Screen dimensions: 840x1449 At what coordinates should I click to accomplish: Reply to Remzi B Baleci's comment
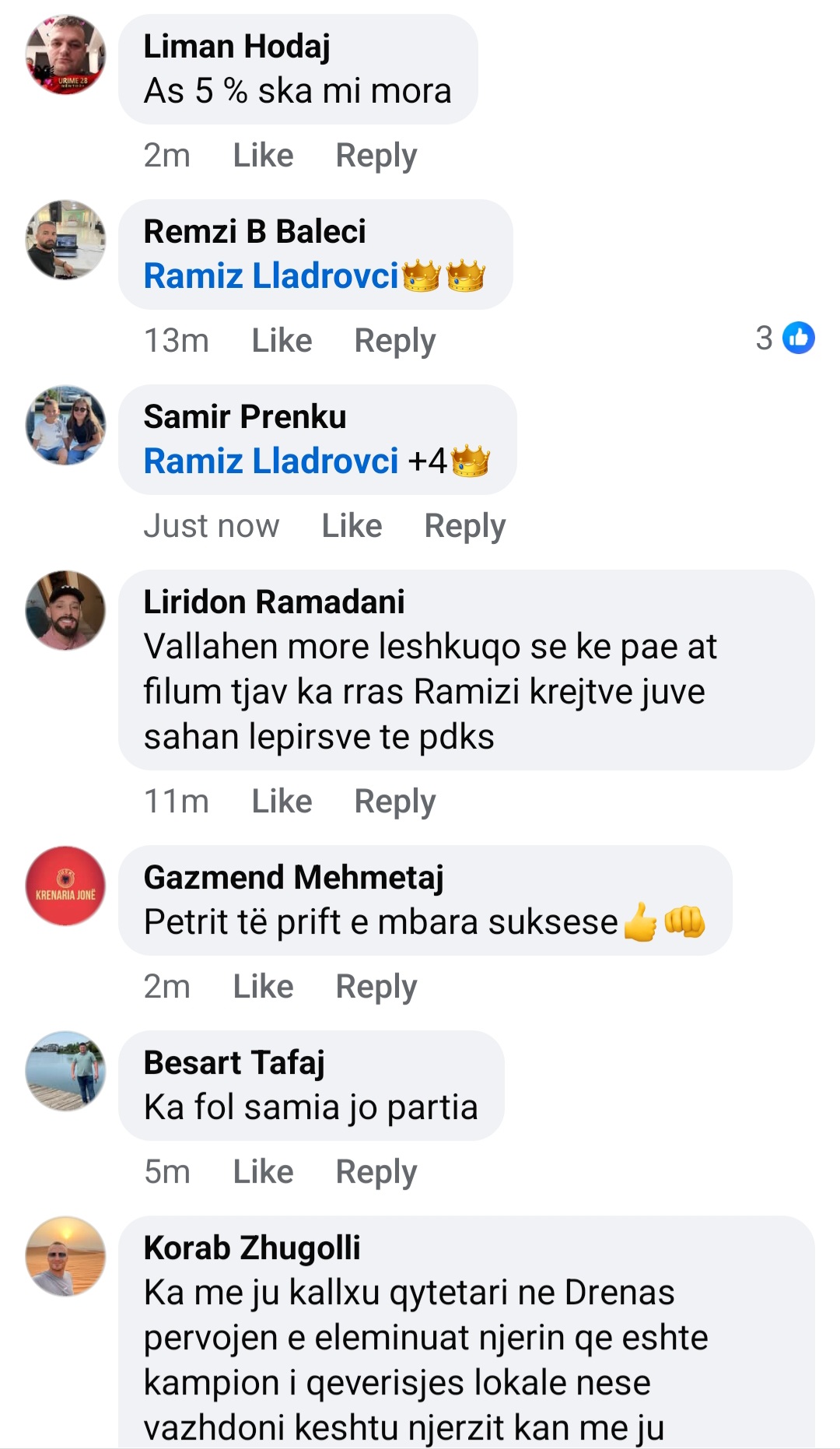point(395,342)
